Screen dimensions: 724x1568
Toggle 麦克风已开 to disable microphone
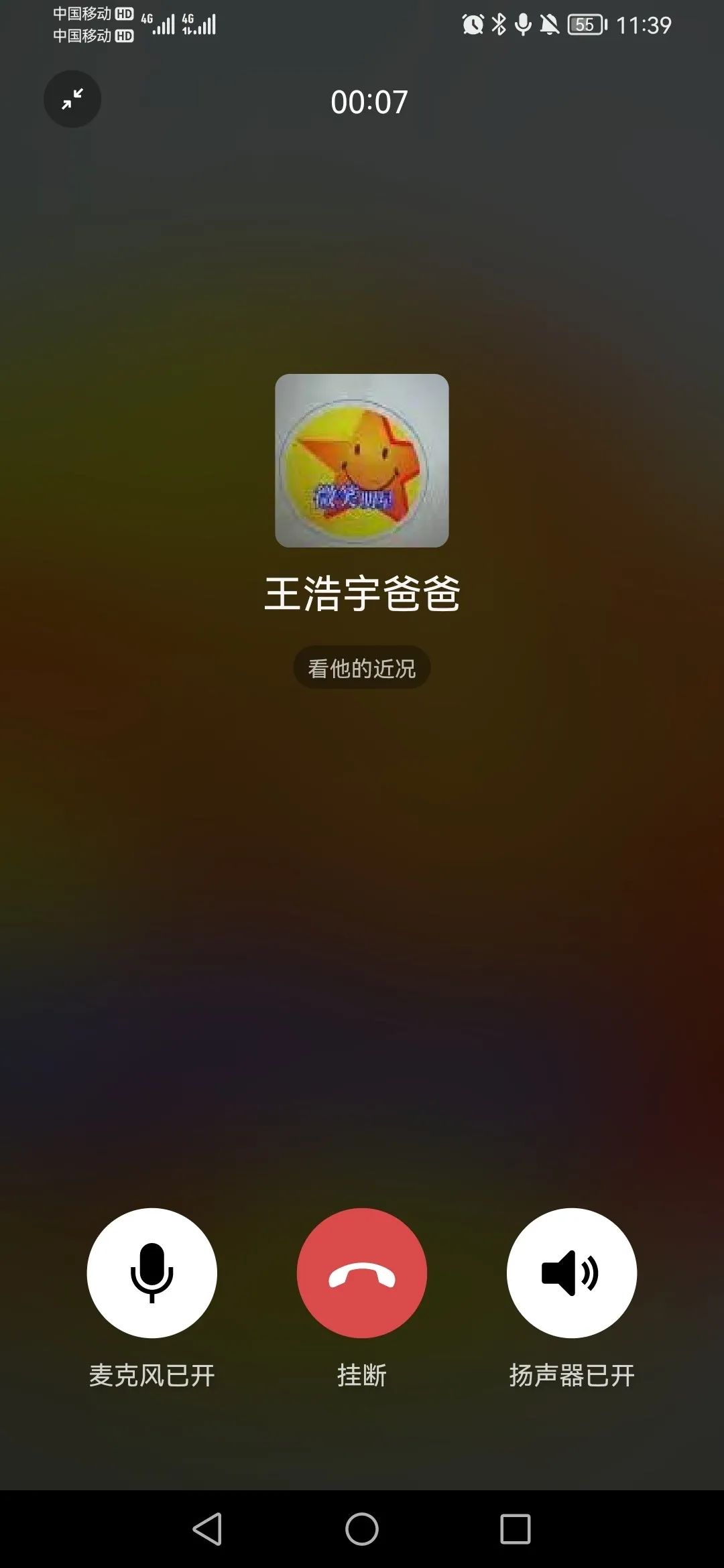153,1273
